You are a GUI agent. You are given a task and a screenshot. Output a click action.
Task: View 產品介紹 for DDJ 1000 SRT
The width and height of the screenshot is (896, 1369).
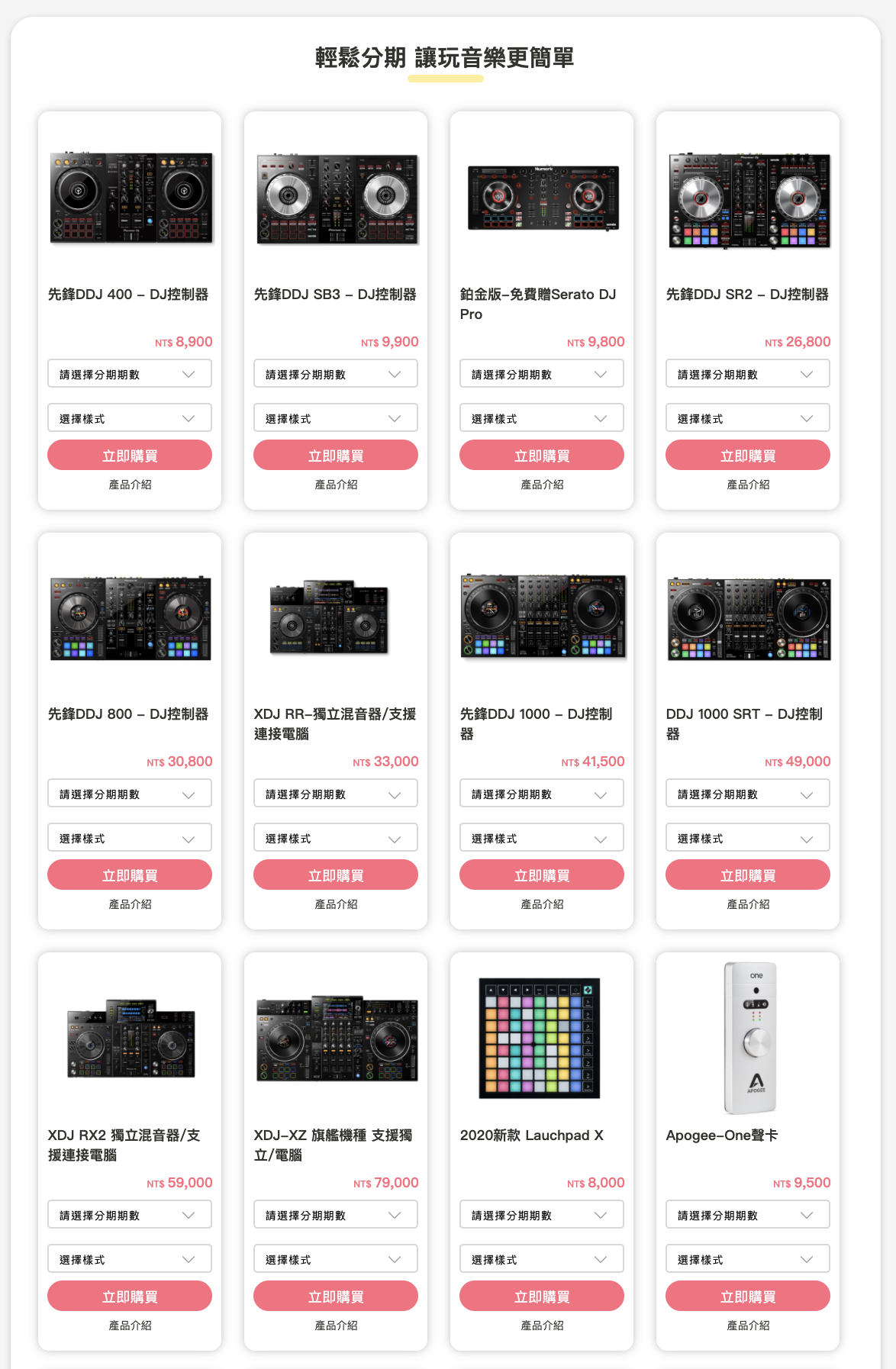pyautogui.click(x=748, y=904)
